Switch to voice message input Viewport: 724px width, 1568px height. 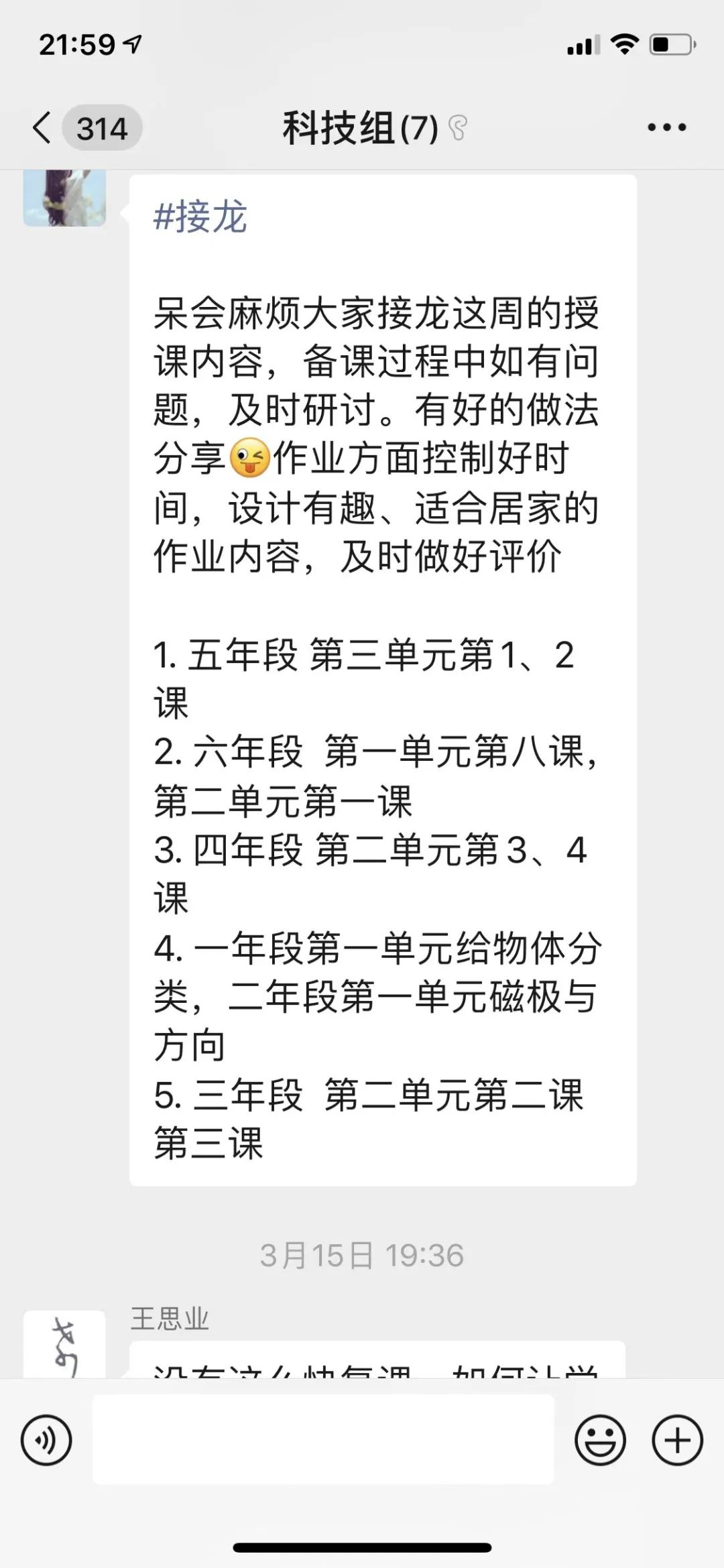tap(46, 1440)
